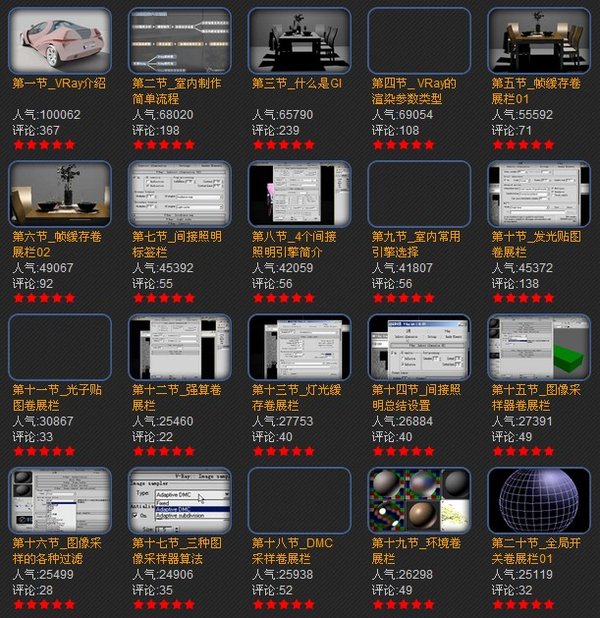This screenshot has width=600, height=618.
Task: Select 第四节_VRay的渲染参数类型 tile
Action: tap(419, 40)
